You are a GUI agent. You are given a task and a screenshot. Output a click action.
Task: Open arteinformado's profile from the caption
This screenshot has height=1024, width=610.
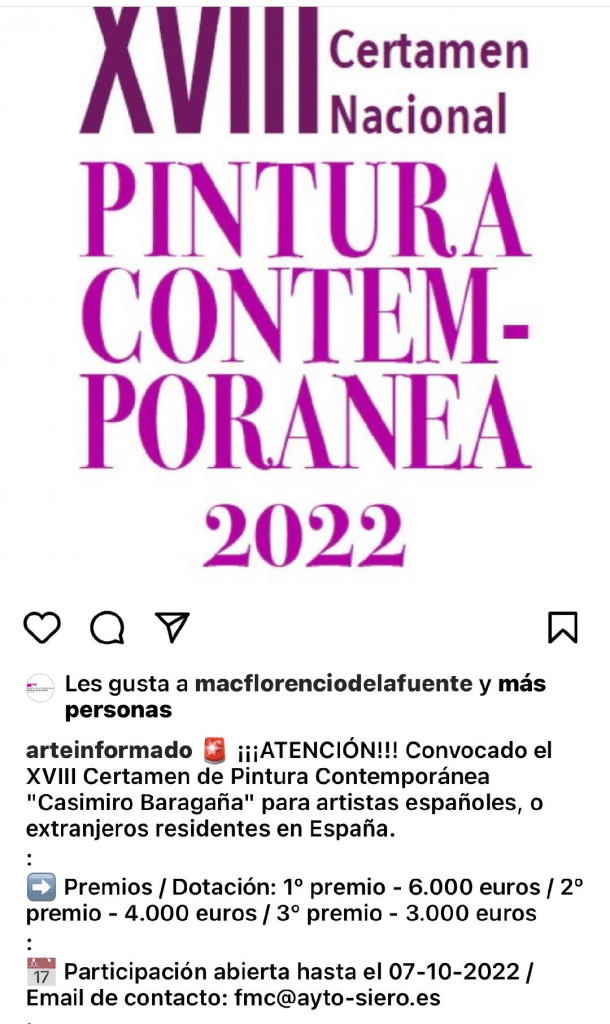point(108,751)
